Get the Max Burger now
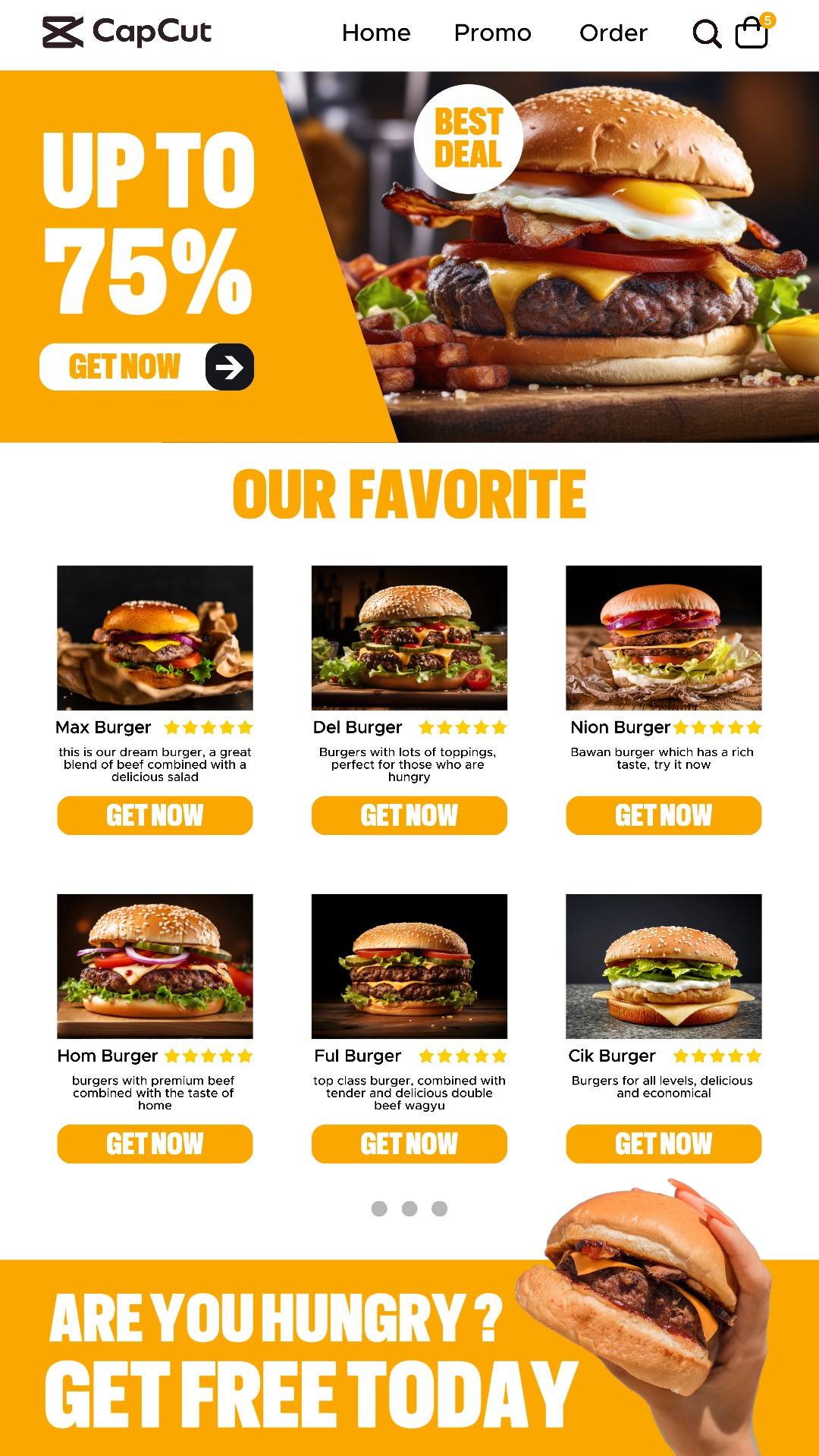819x1456 pixels. (155, 815)
